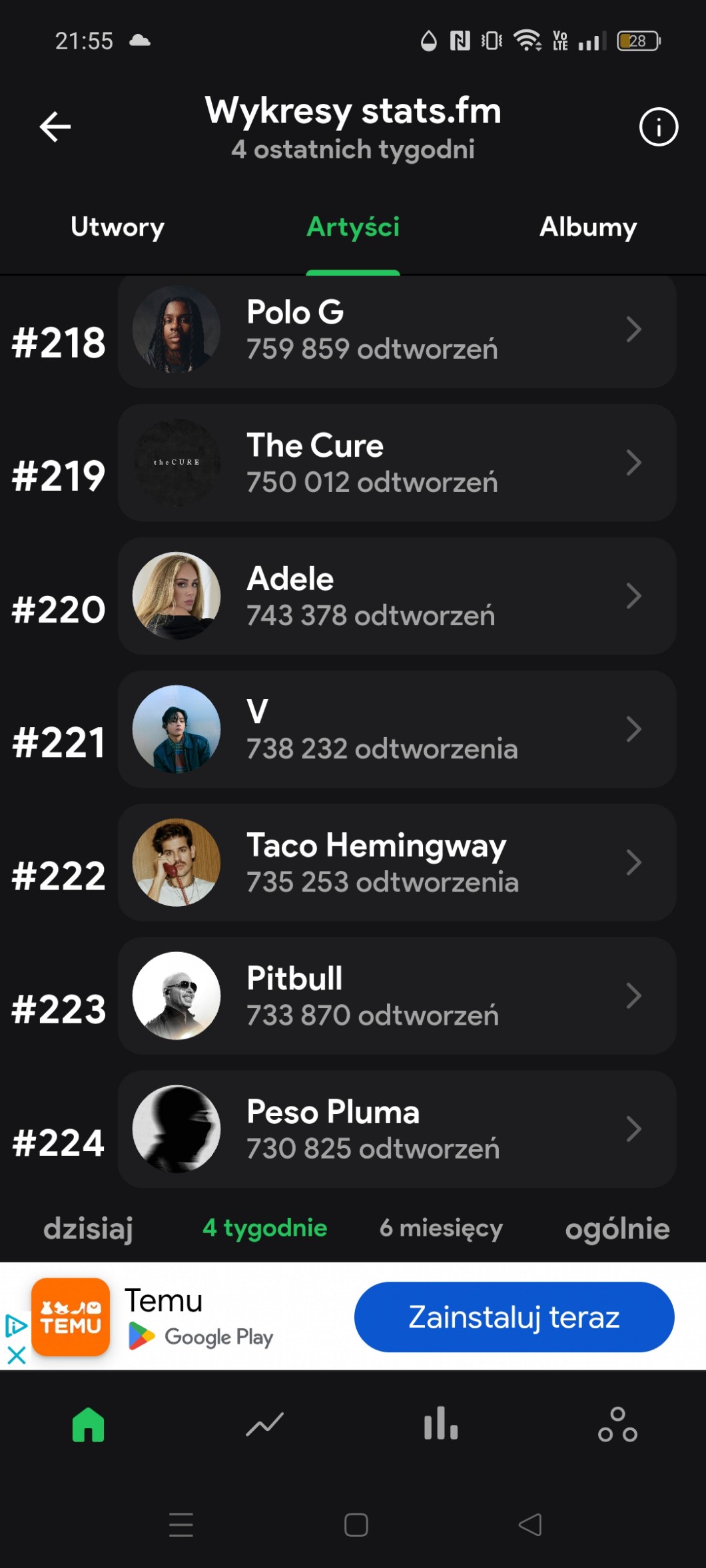This screenshot has height=1568, width=706.
Task: Open the trend line navigation tab
Action: tap(264, 1425)
